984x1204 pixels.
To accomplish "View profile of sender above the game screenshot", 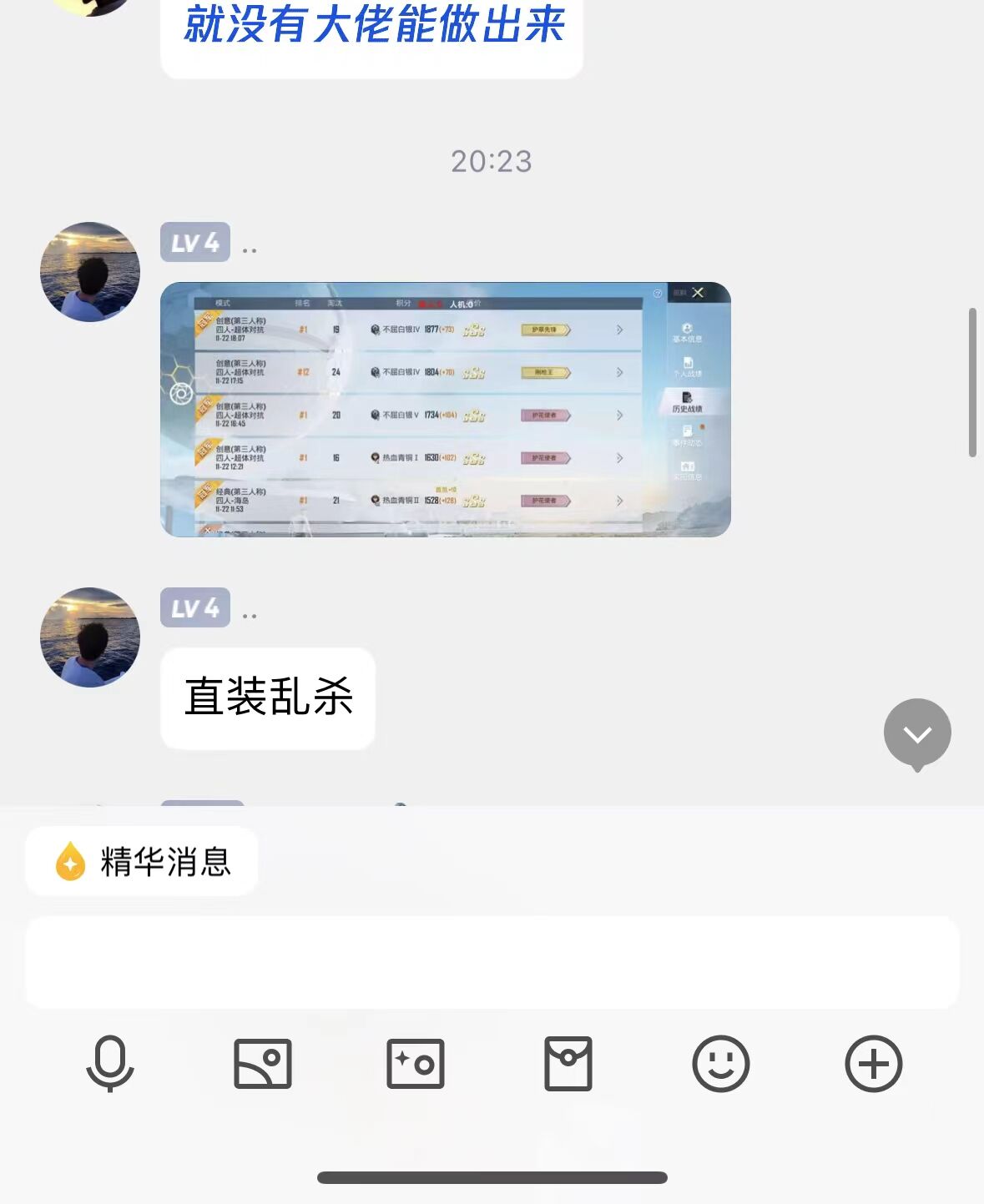I will 90,272.
